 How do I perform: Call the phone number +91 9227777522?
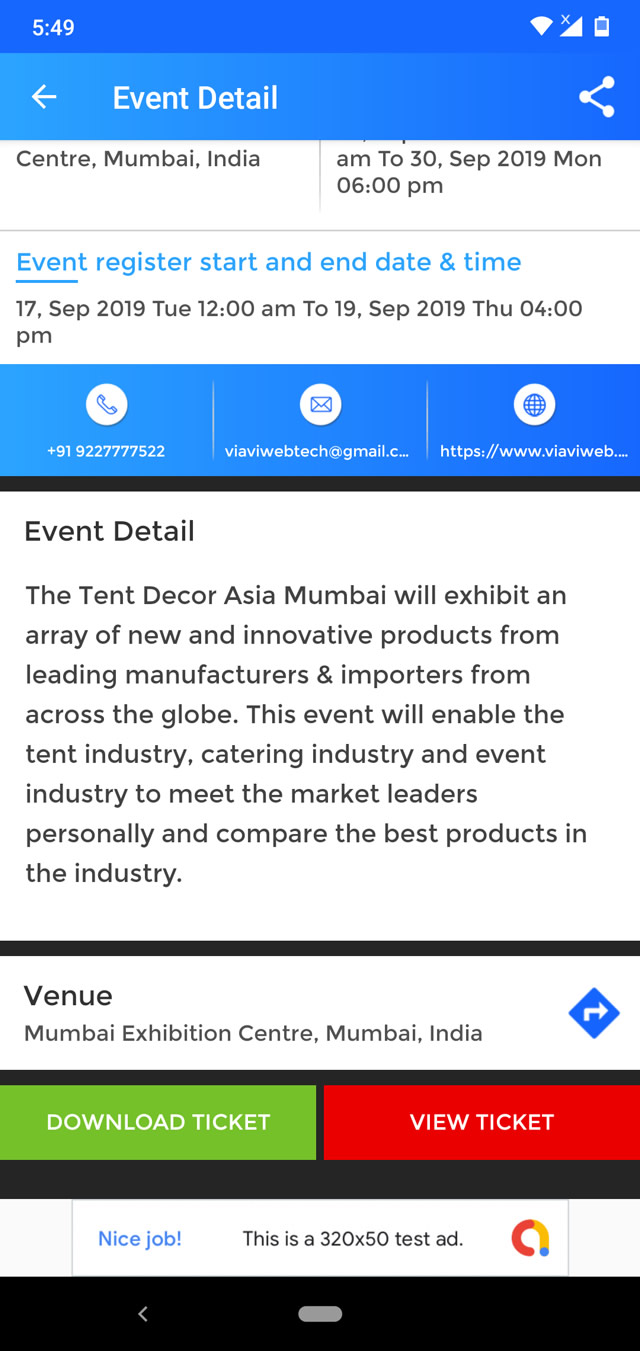[106, 420]
